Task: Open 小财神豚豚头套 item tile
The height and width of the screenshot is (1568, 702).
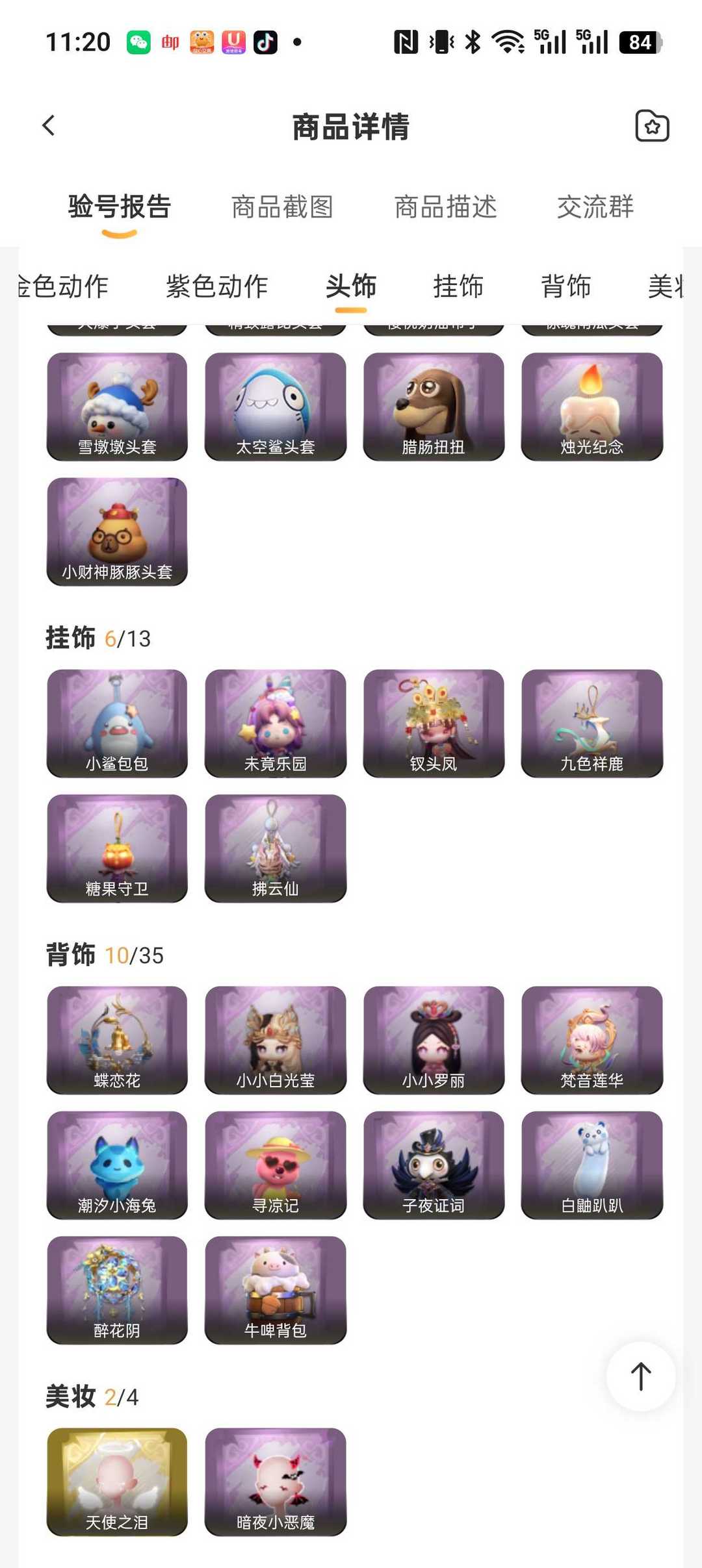Action: pyautogui.click(x=117, y=531)
